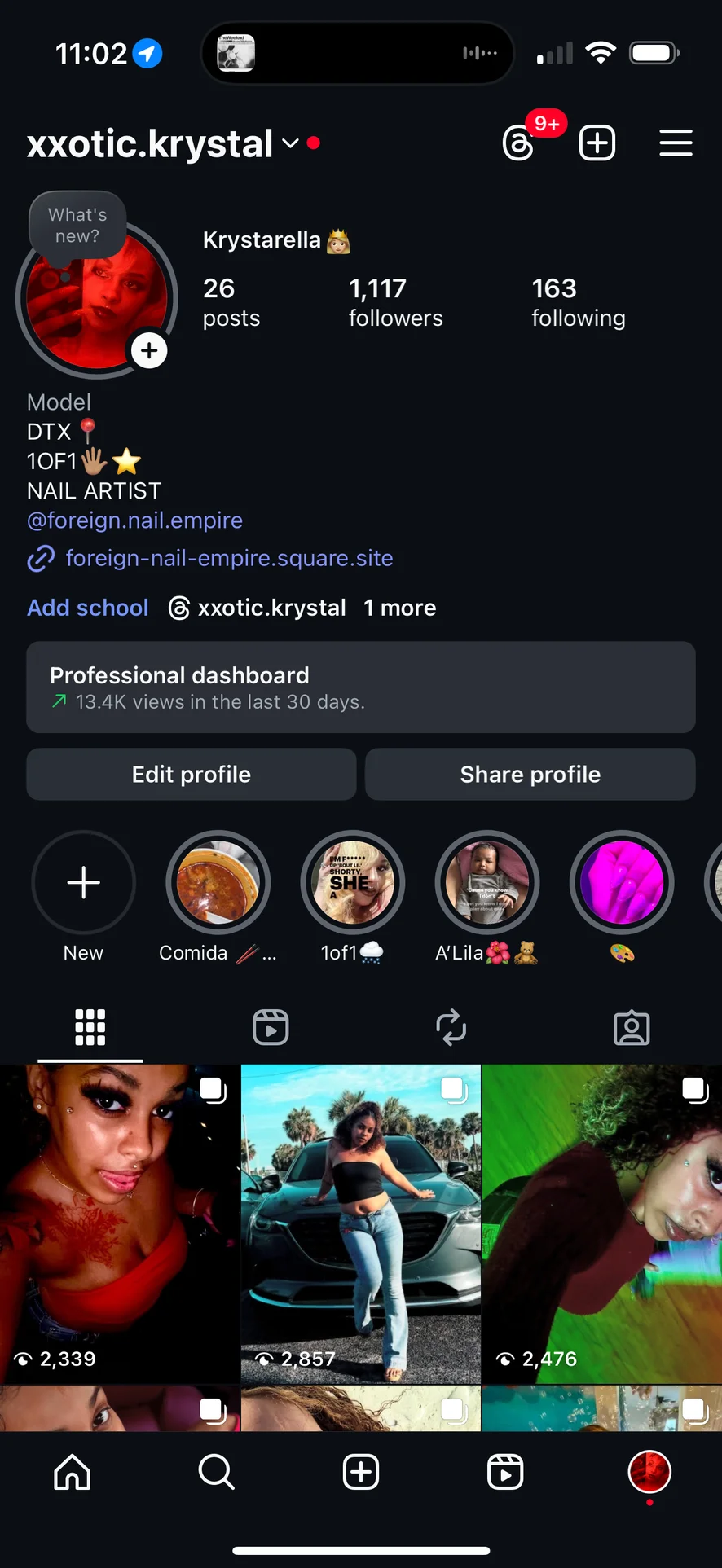Switch to the Reels profile tab
722x1568 pixels.
271,1027
